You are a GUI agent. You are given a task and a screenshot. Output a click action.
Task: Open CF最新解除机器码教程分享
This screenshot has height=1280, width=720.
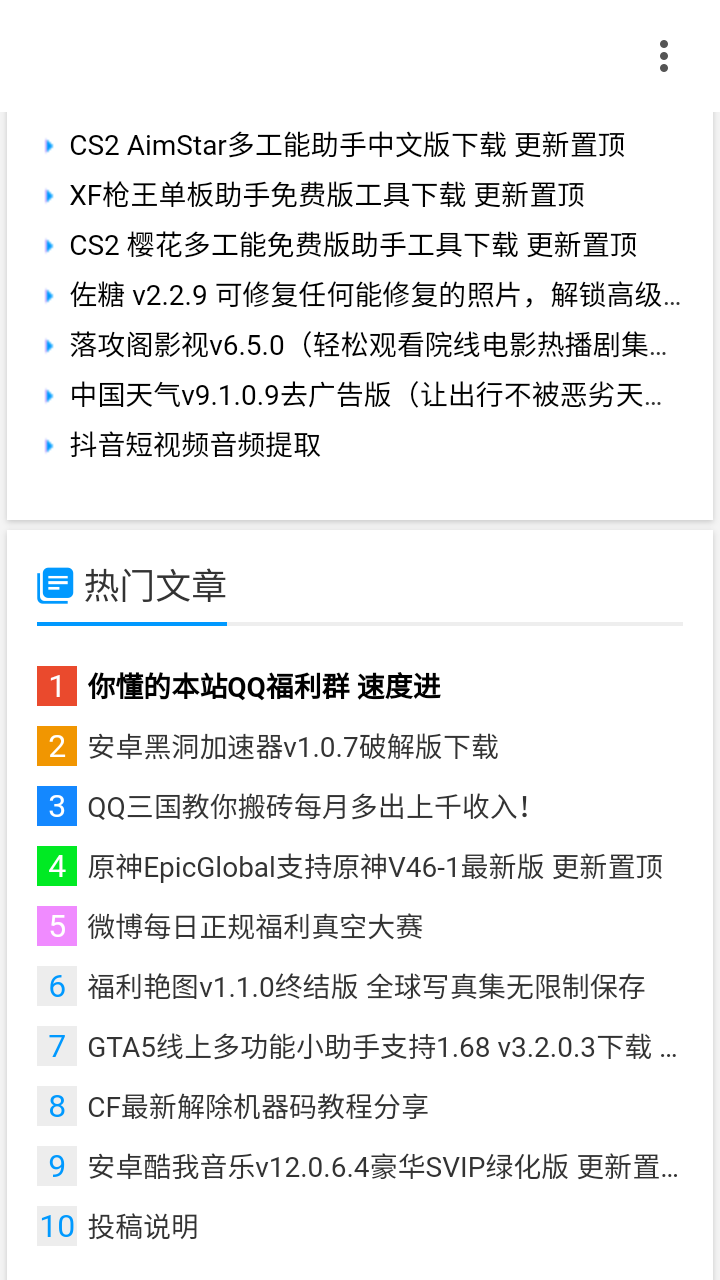258,1107
